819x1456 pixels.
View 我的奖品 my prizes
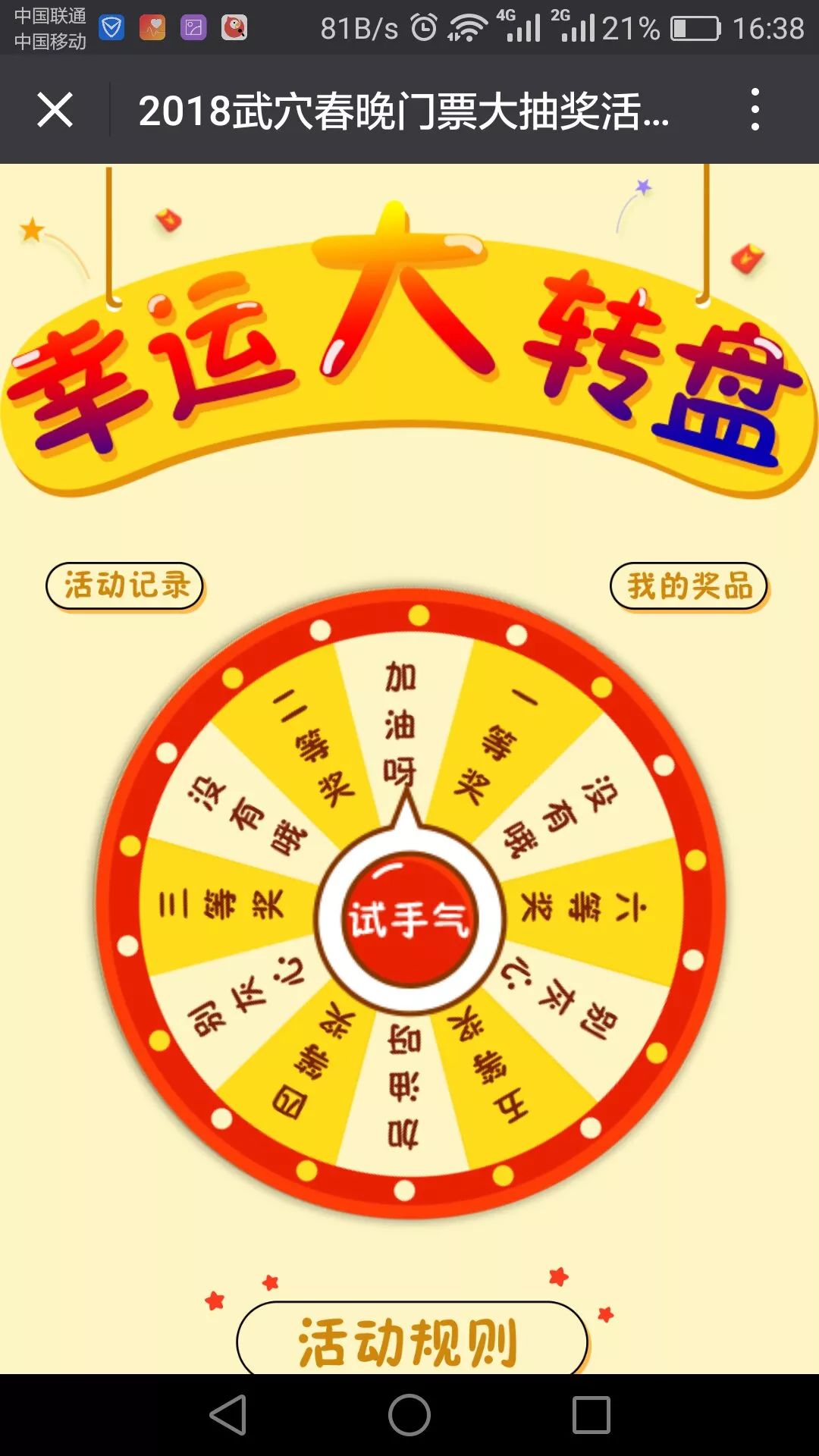[689, 586]
